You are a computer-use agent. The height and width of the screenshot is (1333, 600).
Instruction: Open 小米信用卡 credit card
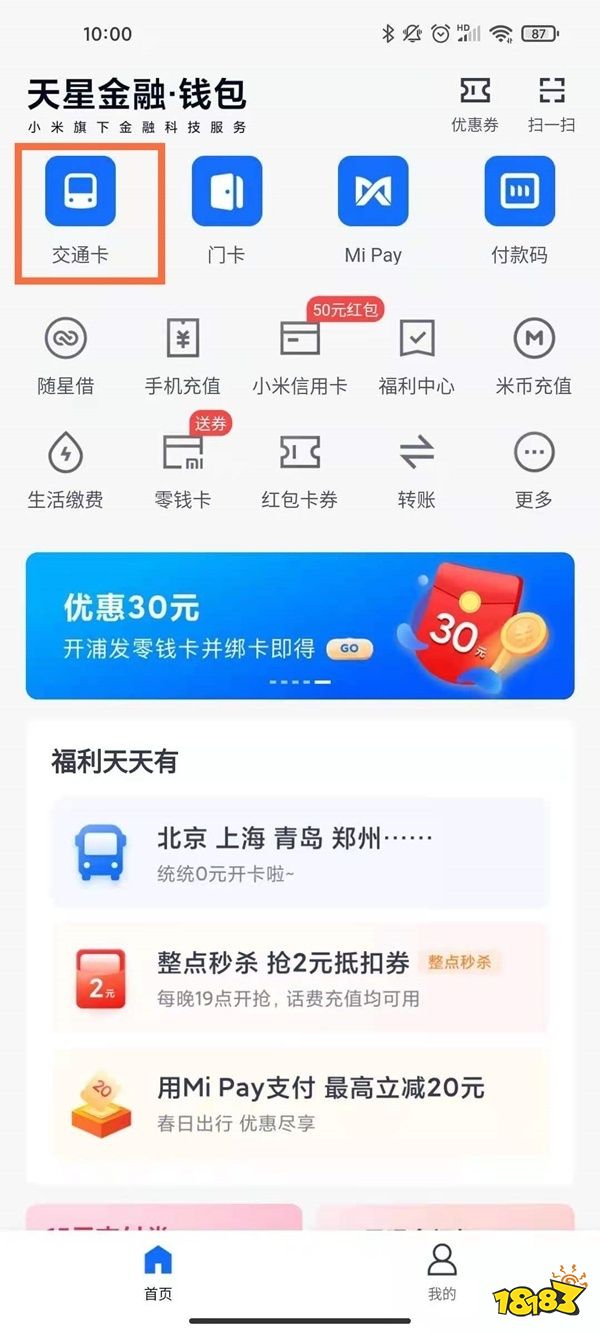[x=300, y=355]
